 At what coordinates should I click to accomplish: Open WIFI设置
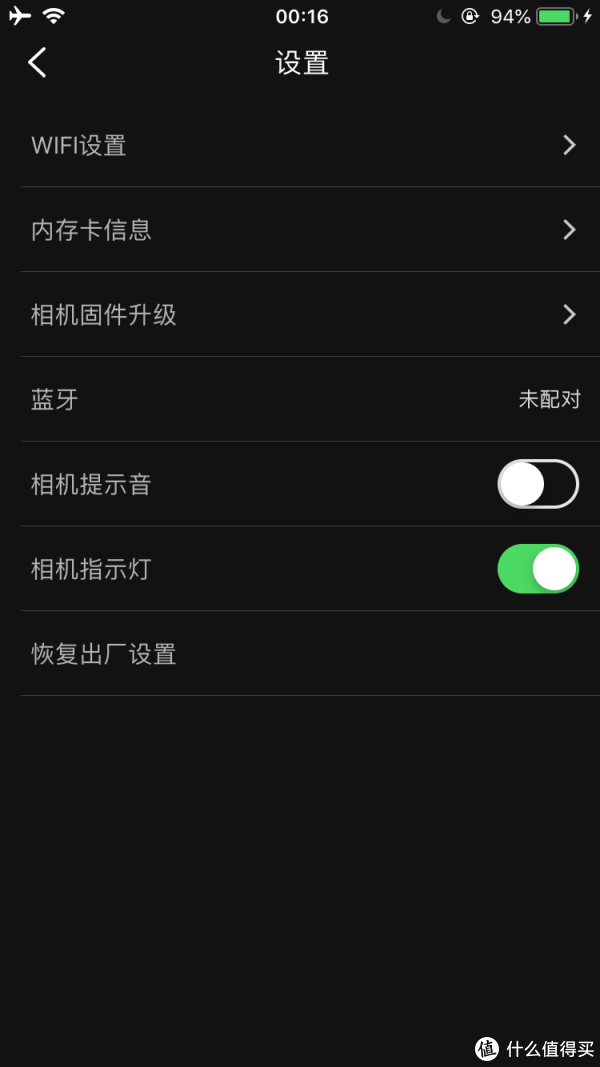tap(300, 145)
